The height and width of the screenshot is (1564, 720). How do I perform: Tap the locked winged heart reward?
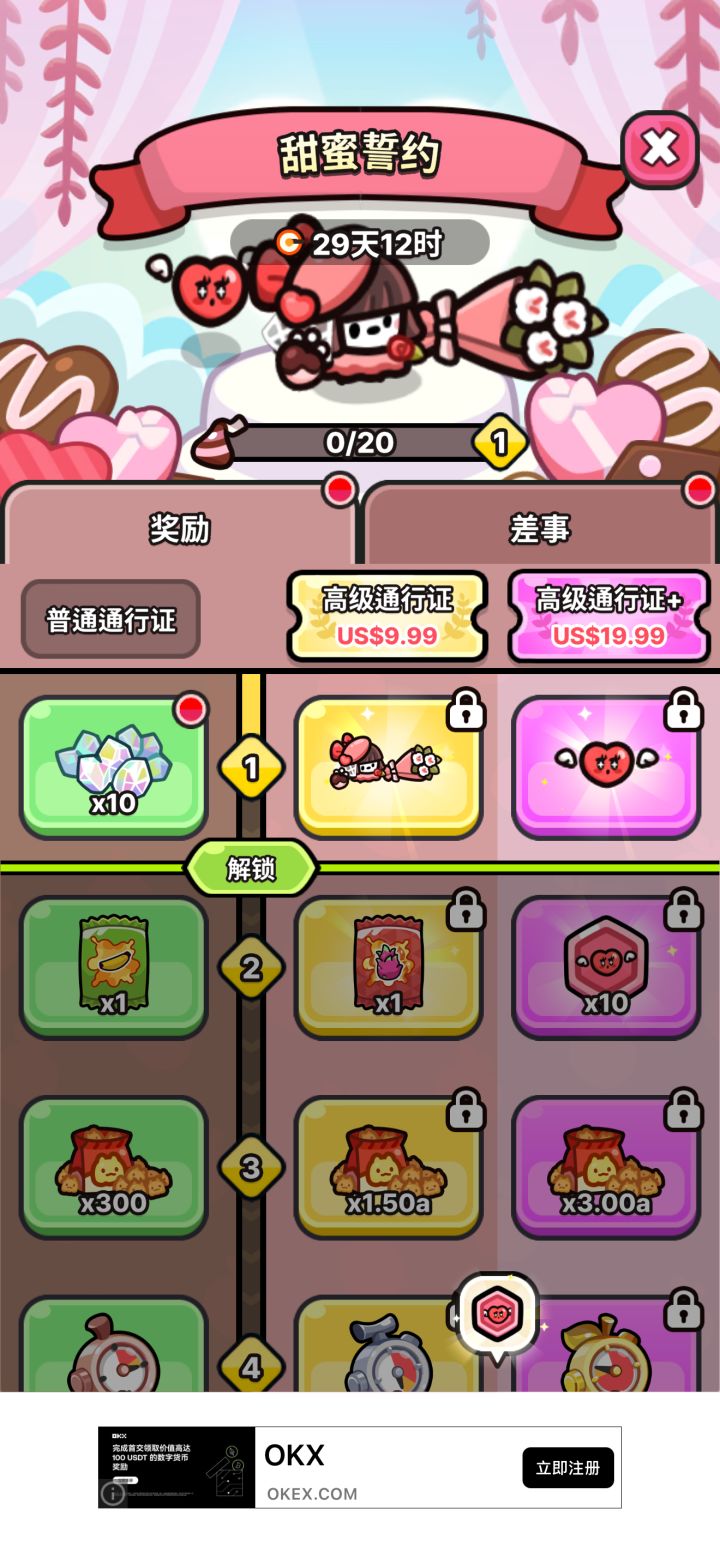point(607,765)
